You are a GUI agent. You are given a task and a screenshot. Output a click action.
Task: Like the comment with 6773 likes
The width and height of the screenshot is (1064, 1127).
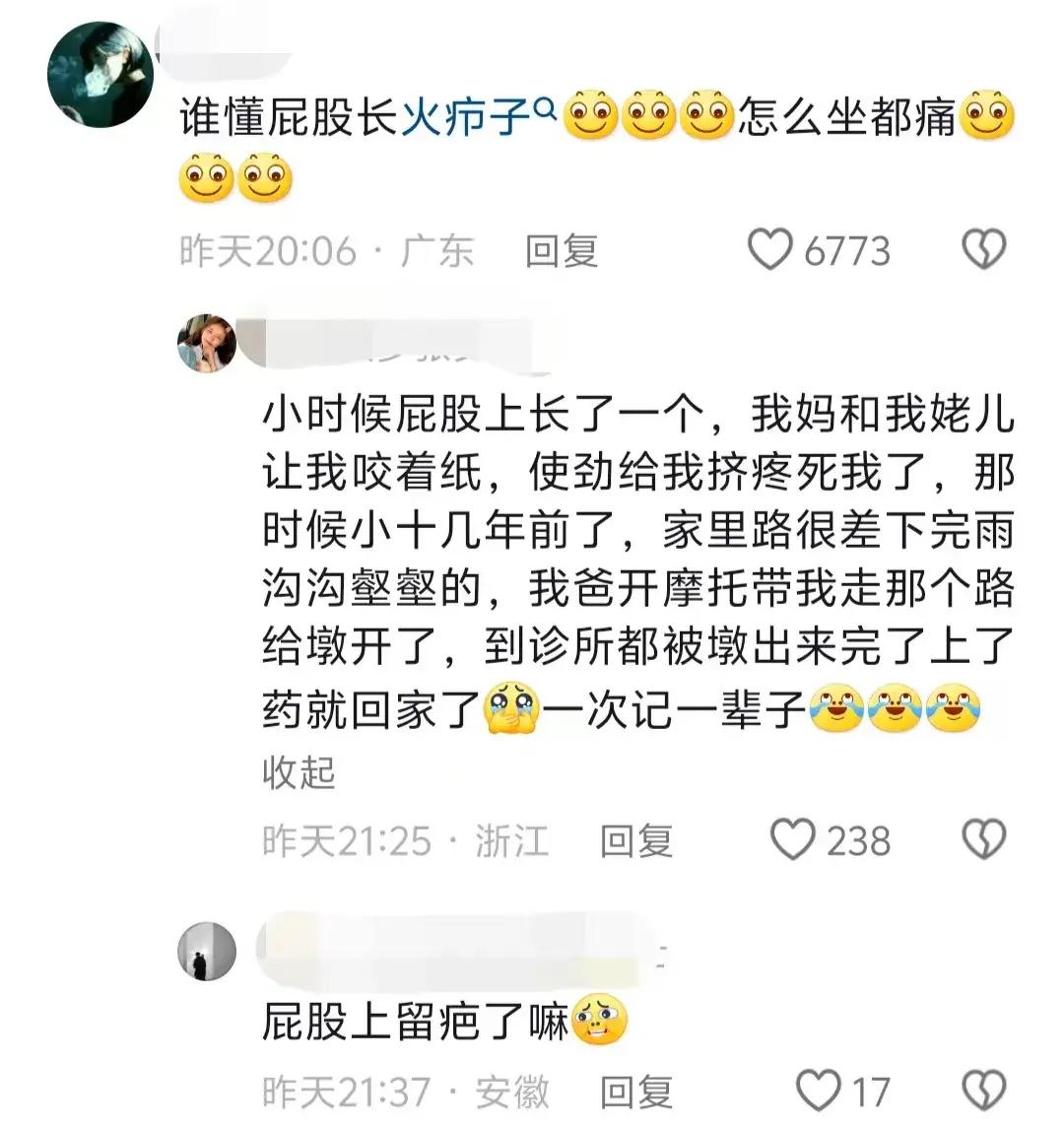click(771, 250)
